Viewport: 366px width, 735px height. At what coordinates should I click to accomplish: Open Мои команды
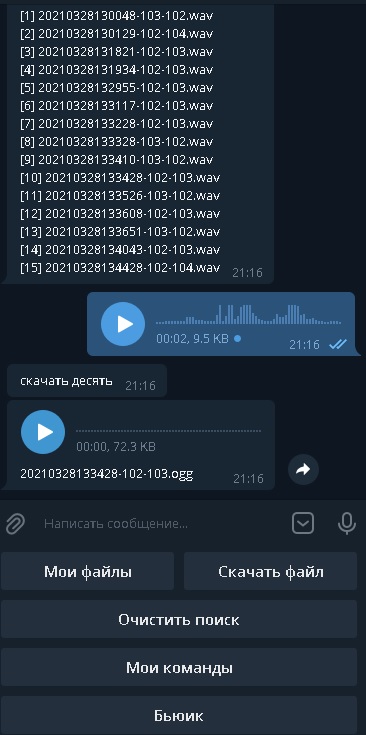coord(179,667)
